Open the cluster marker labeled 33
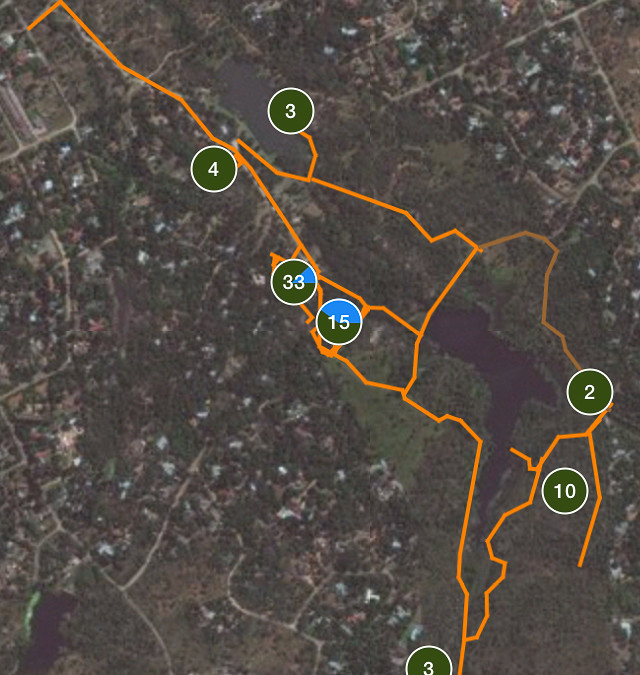Image resolution: width=640 pixels, height=675 pixels. 294,282
